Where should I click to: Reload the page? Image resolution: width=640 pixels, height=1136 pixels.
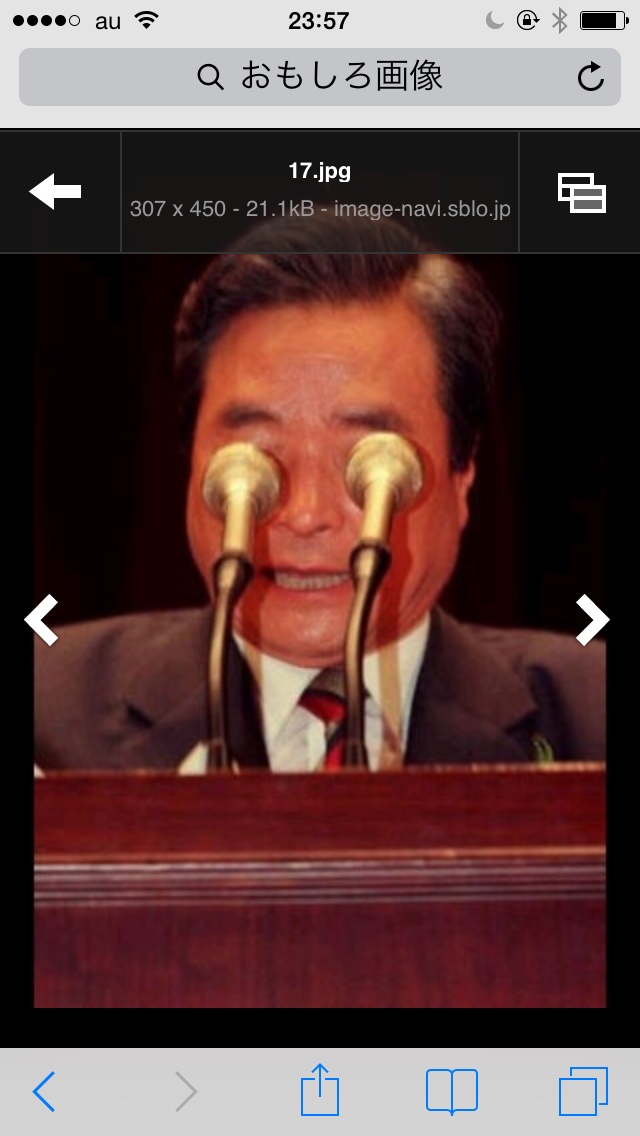coord(591,77)
